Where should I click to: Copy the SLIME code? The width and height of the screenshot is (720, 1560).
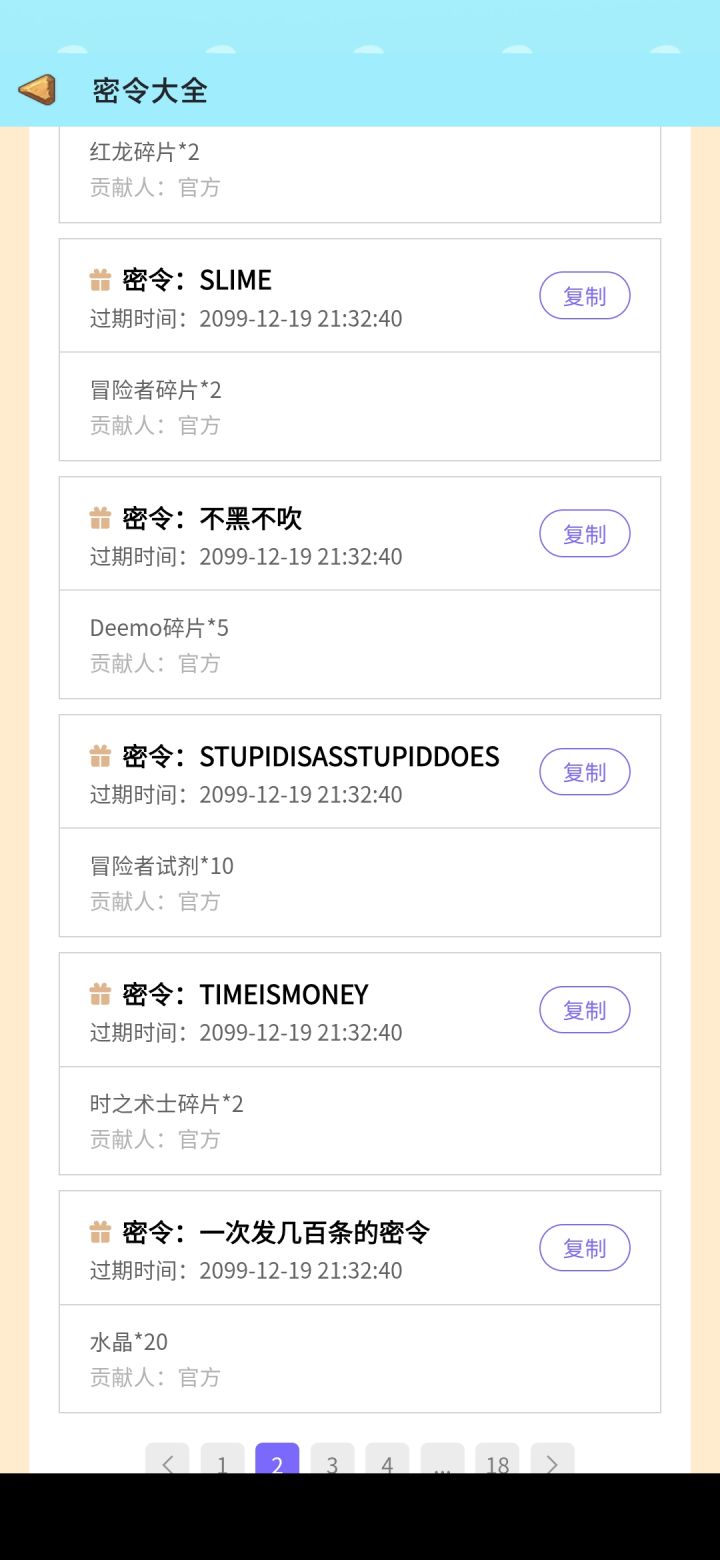point(584,296)
